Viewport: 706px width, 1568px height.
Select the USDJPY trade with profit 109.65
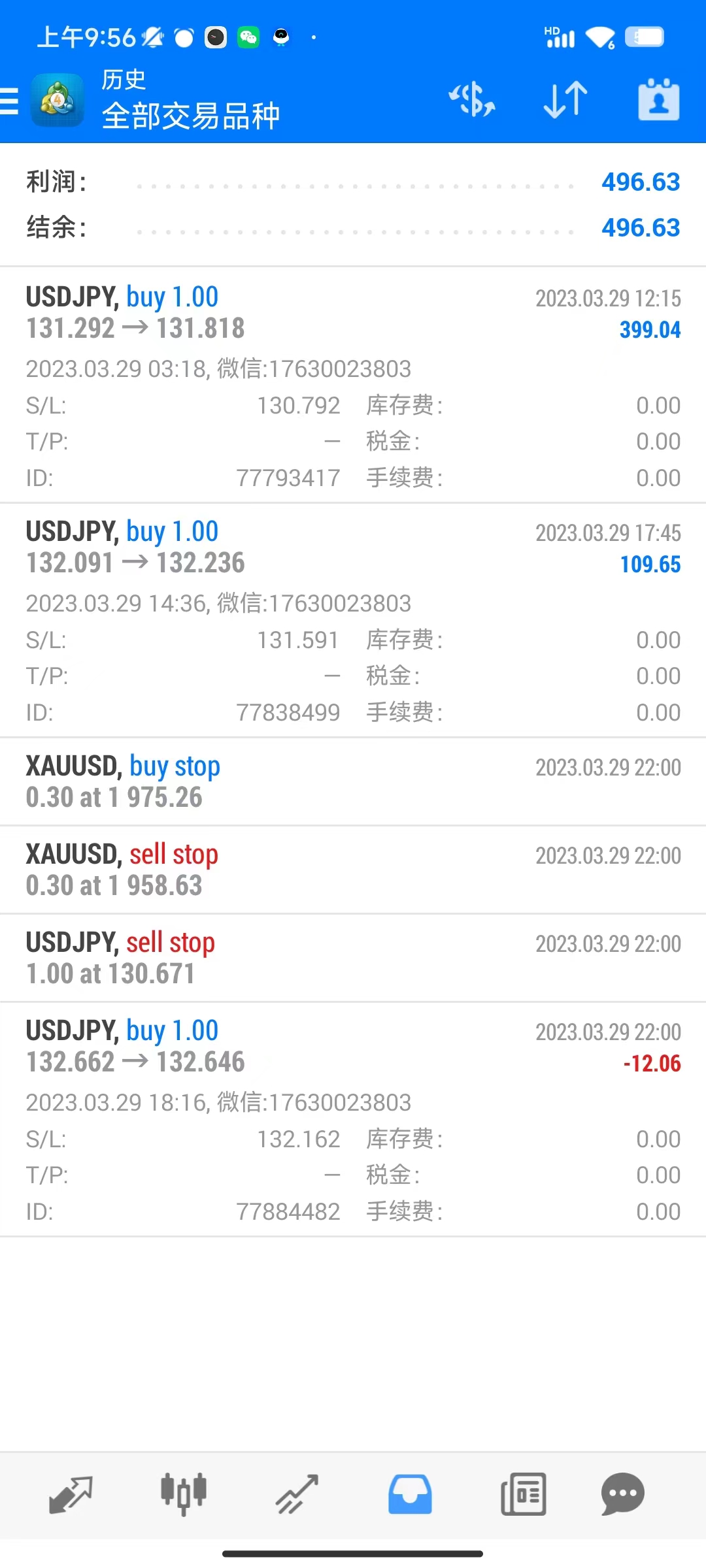[353, 620]
